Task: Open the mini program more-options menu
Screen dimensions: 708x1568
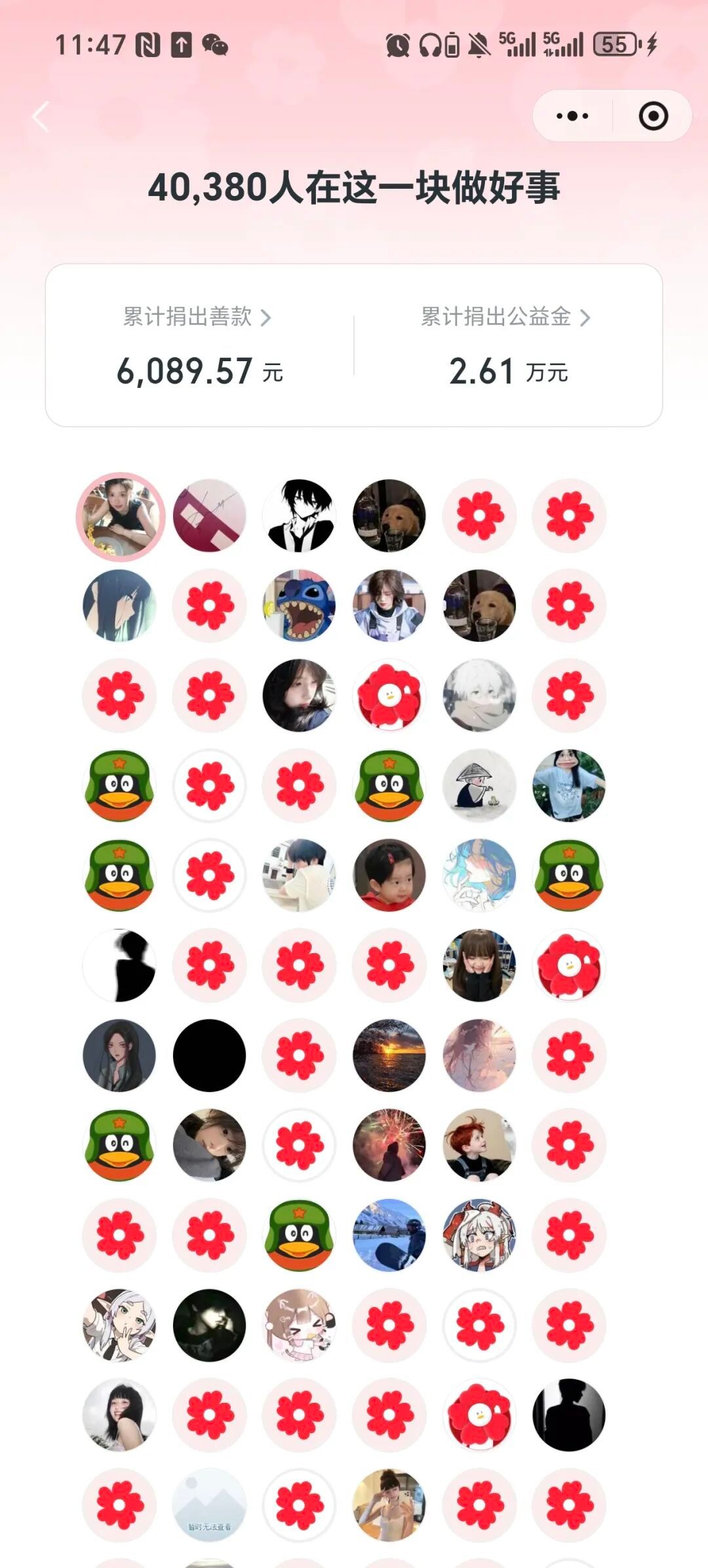Action: pos(572,116)
